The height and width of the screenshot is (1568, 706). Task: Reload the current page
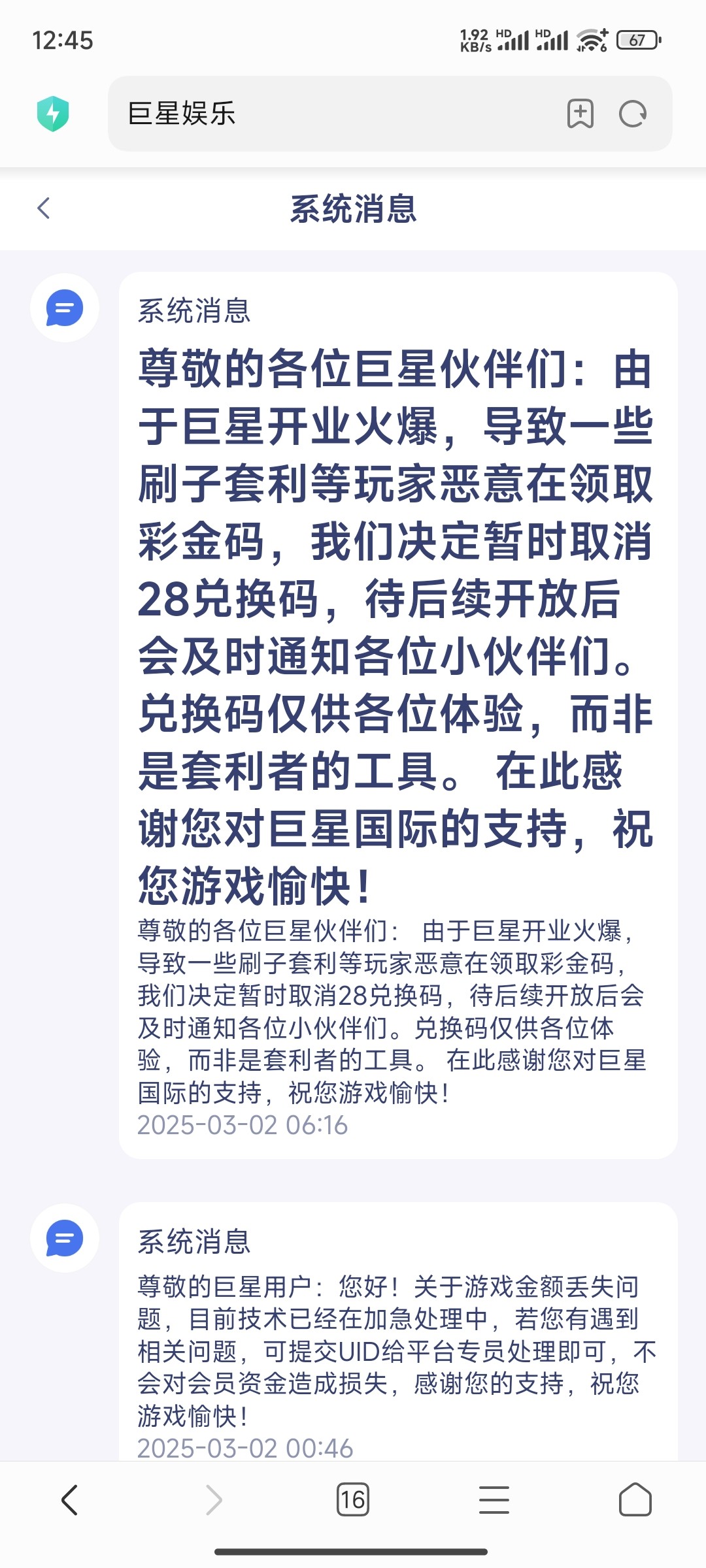[x=632, y=114]
